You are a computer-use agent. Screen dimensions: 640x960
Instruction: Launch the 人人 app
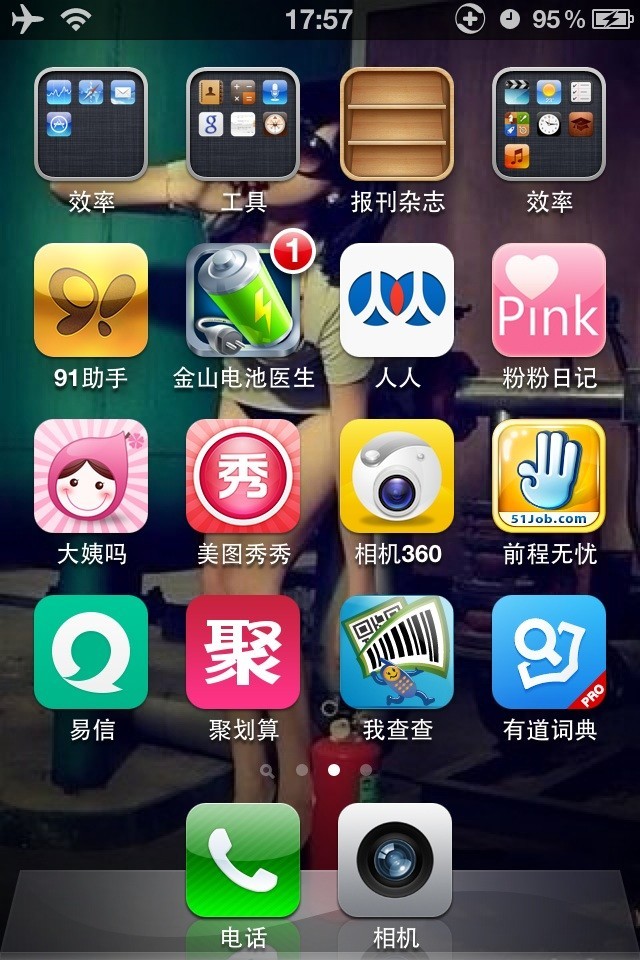pyautogui.click(x=397, y=300)
